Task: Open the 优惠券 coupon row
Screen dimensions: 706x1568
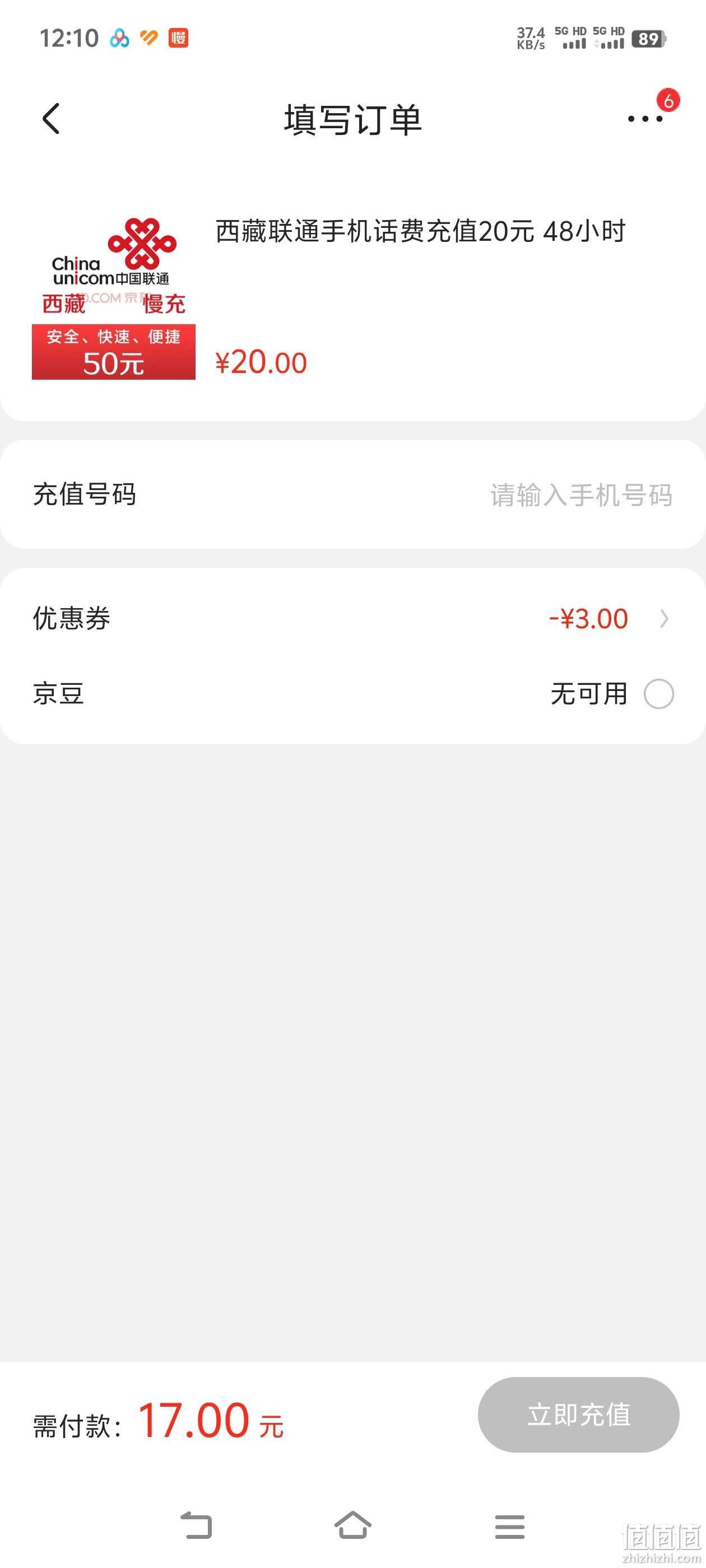Action: pyautogui.click(x=352, y=618)
